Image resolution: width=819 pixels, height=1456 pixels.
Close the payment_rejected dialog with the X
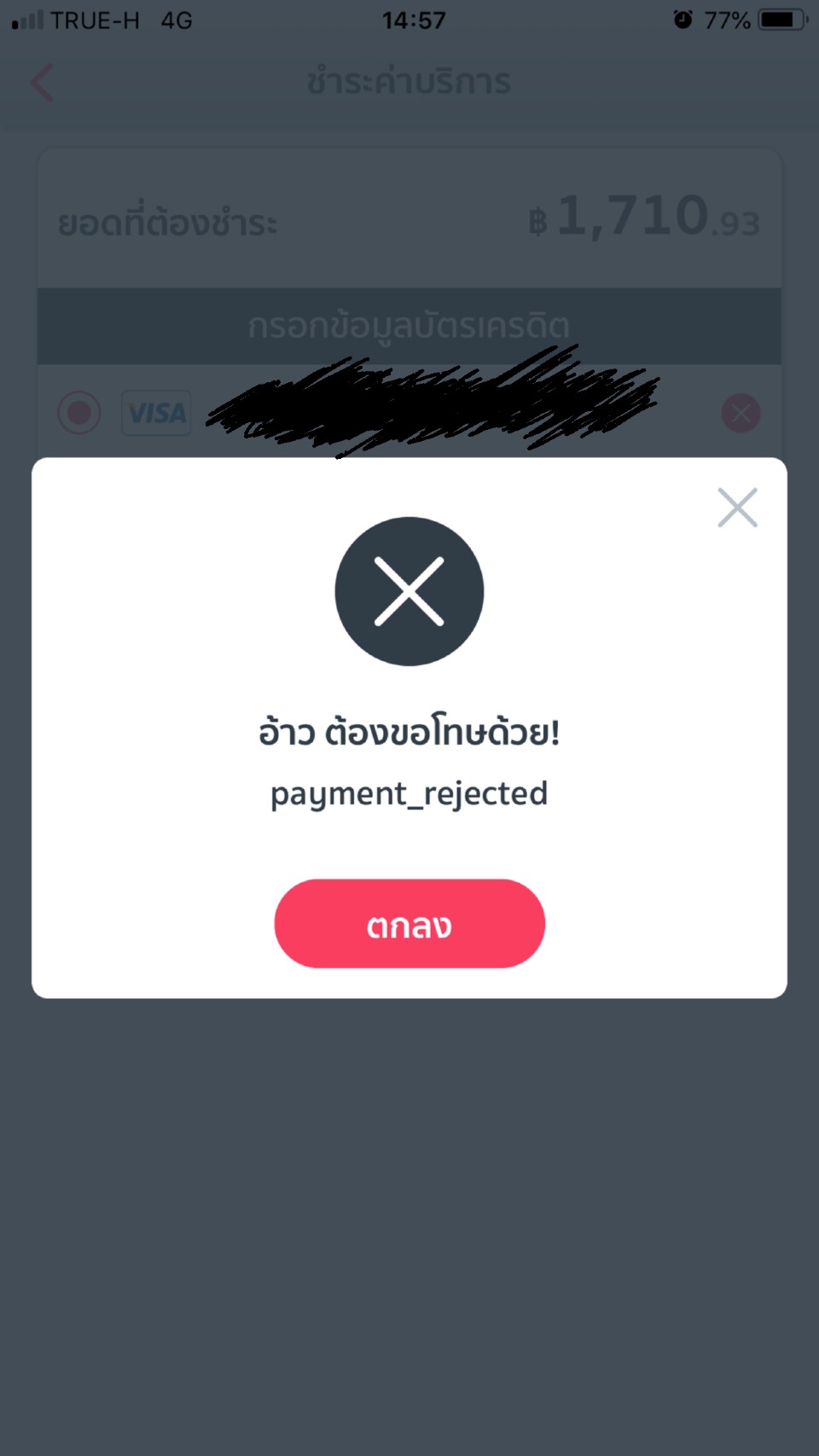click(737, 508)
